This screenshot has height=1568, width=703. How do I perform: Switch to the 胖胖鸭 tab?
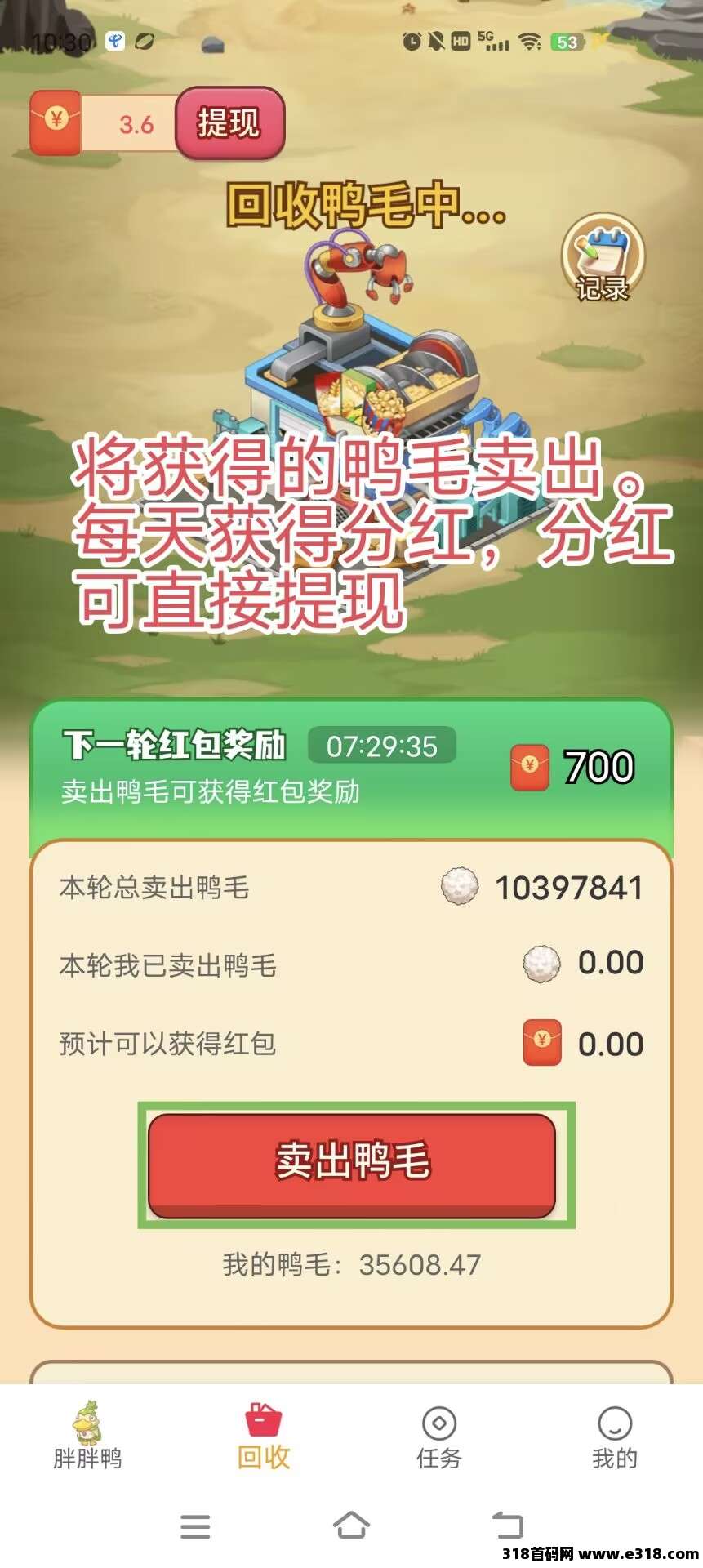coord(87,1437)
